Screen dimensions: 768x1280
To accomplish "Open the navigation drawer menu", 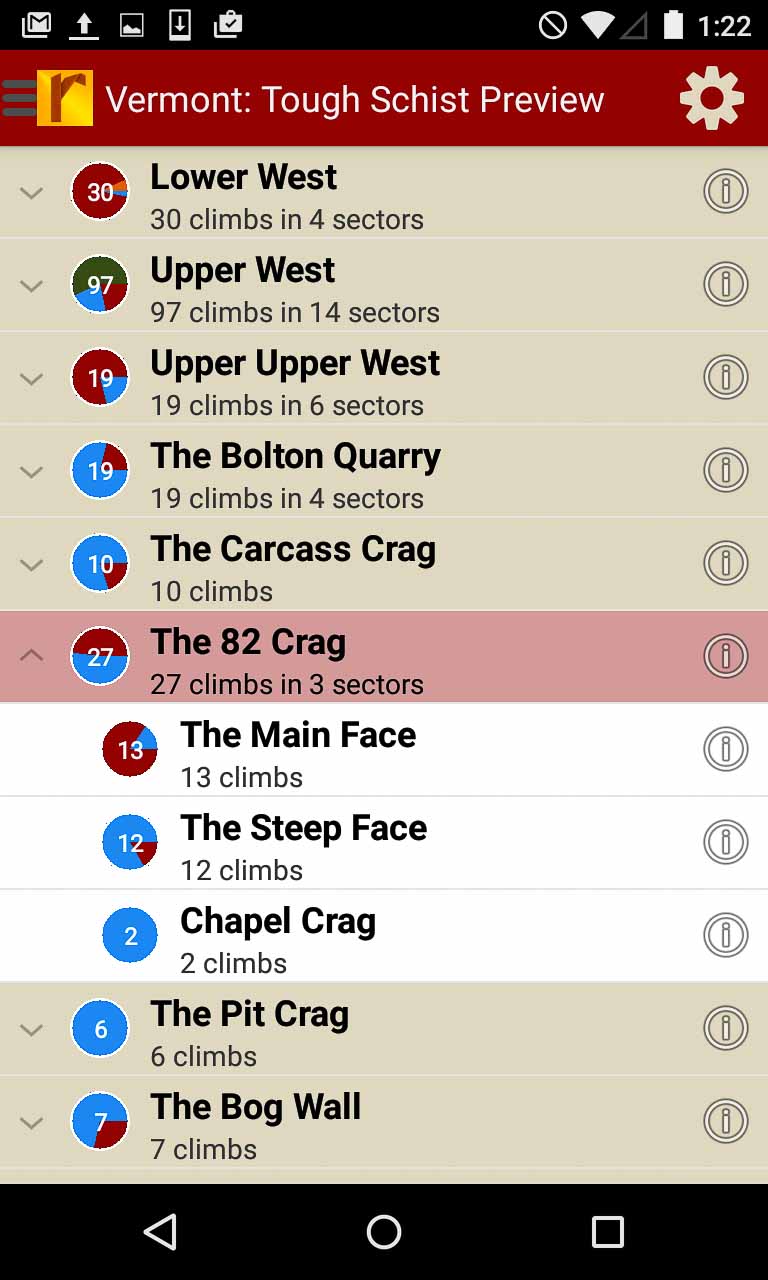I will click(x=20, y=98).
